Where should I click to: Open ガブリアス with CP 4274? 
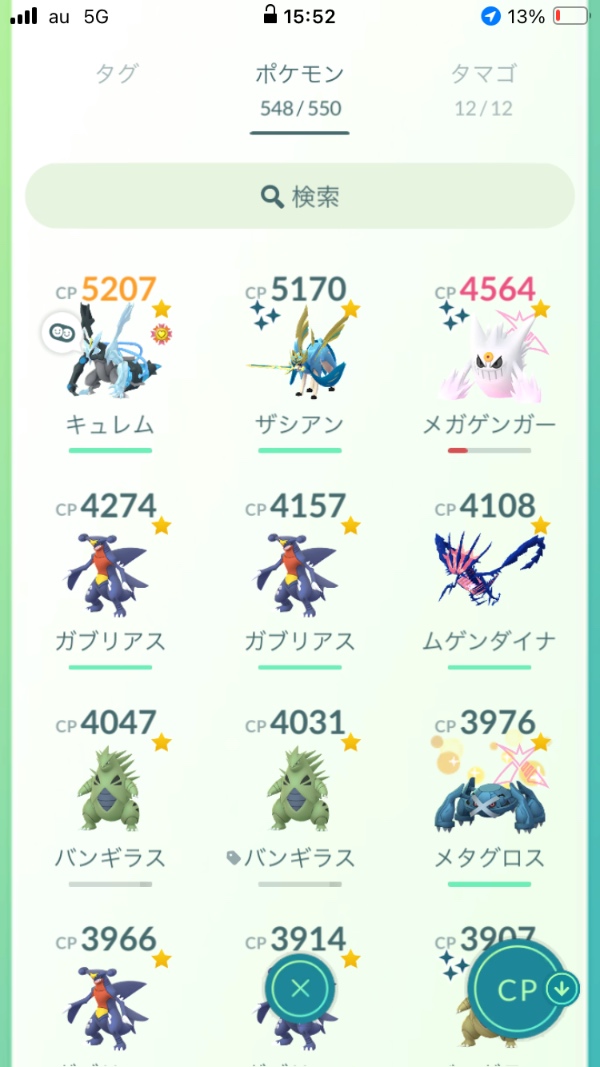(110, 575)
